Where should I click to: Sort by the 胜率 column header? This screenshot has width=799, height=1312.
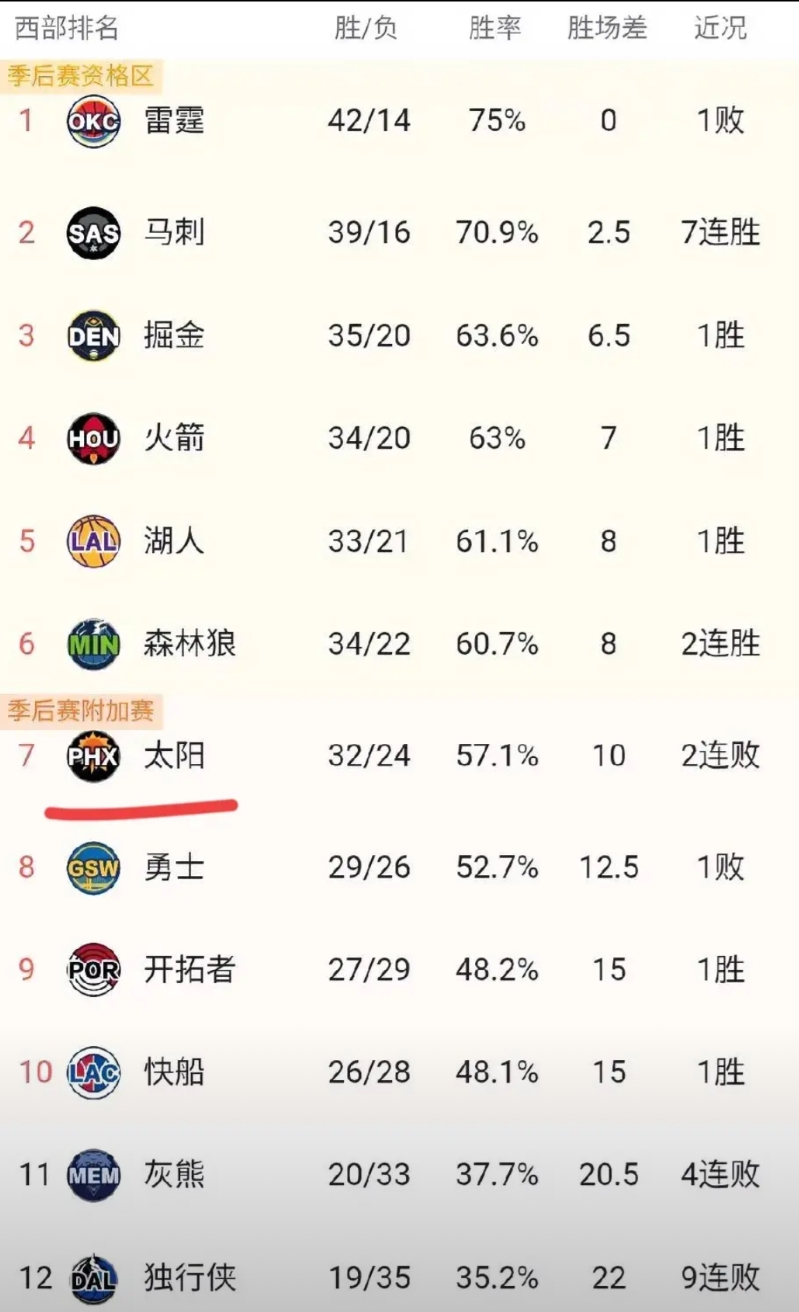point(496,28)
